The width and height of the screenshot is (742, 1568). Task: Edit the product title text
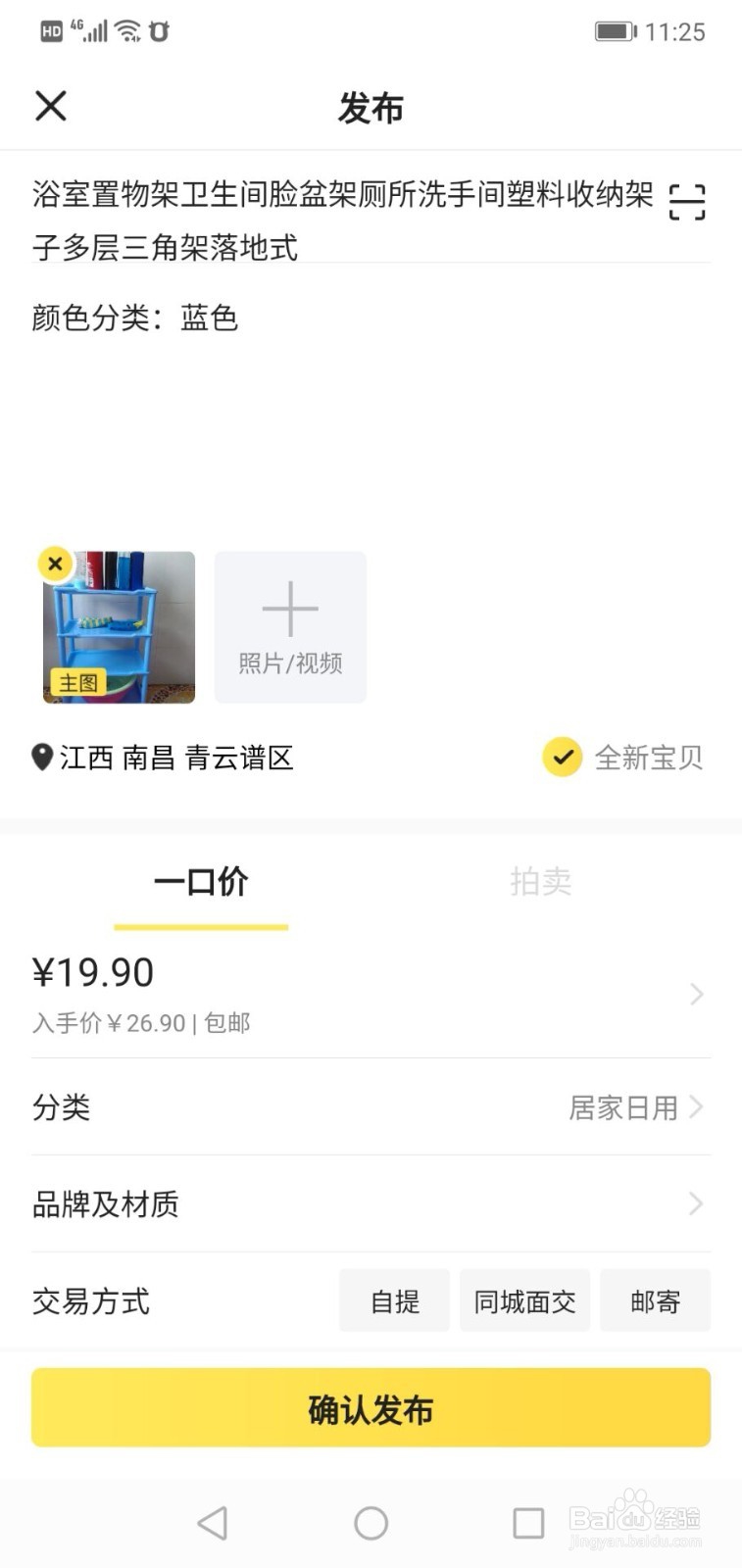pos(343,220)
